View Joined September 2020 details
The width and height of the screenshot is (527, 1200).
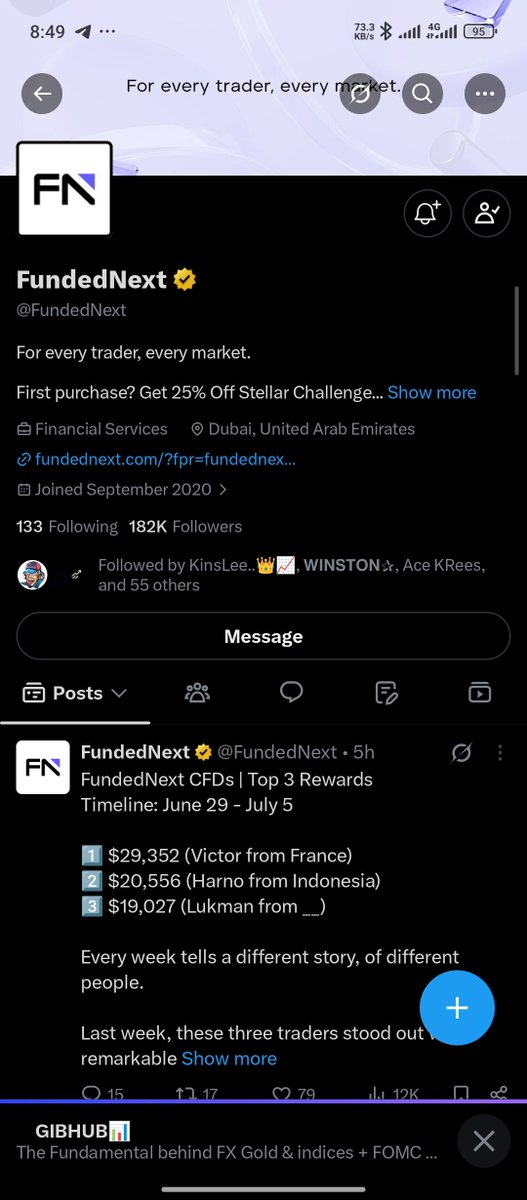click(122, 489)
